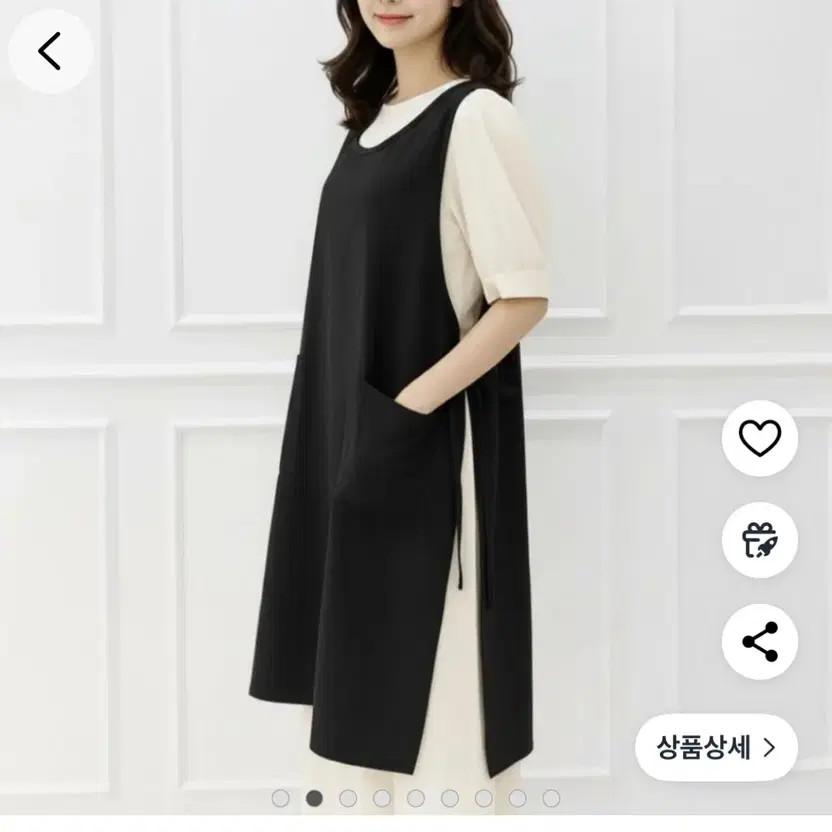832x832 pixels.
Task: Add this product to wishlist with the heart
Action: pos(759,438)
